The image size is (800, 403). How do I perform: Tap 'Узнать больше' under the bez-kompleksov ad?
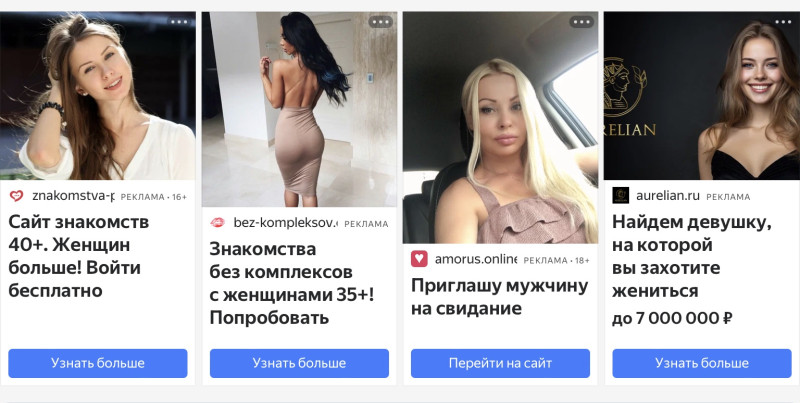(x=299, y=363)
